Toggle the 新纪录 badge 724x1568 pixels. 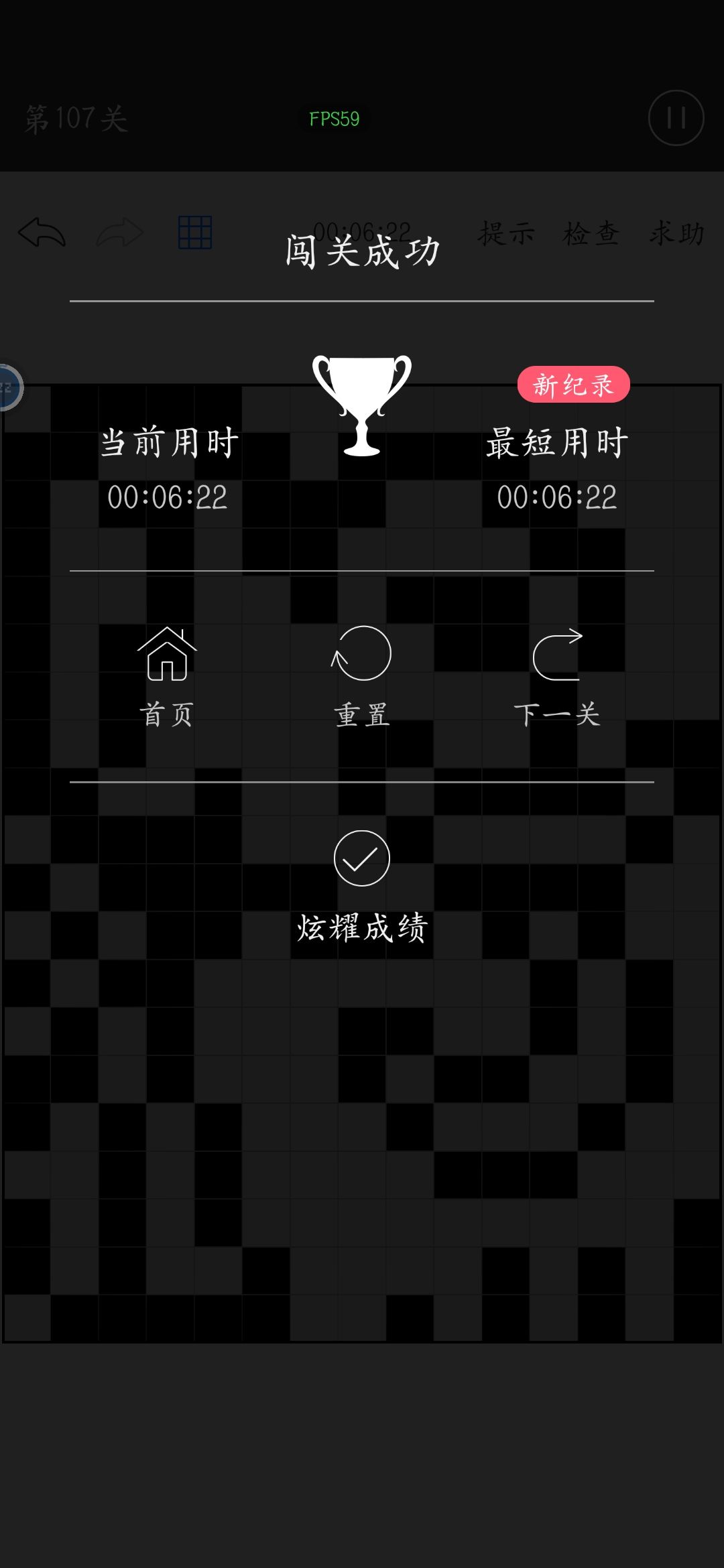(x=575, y=383)
